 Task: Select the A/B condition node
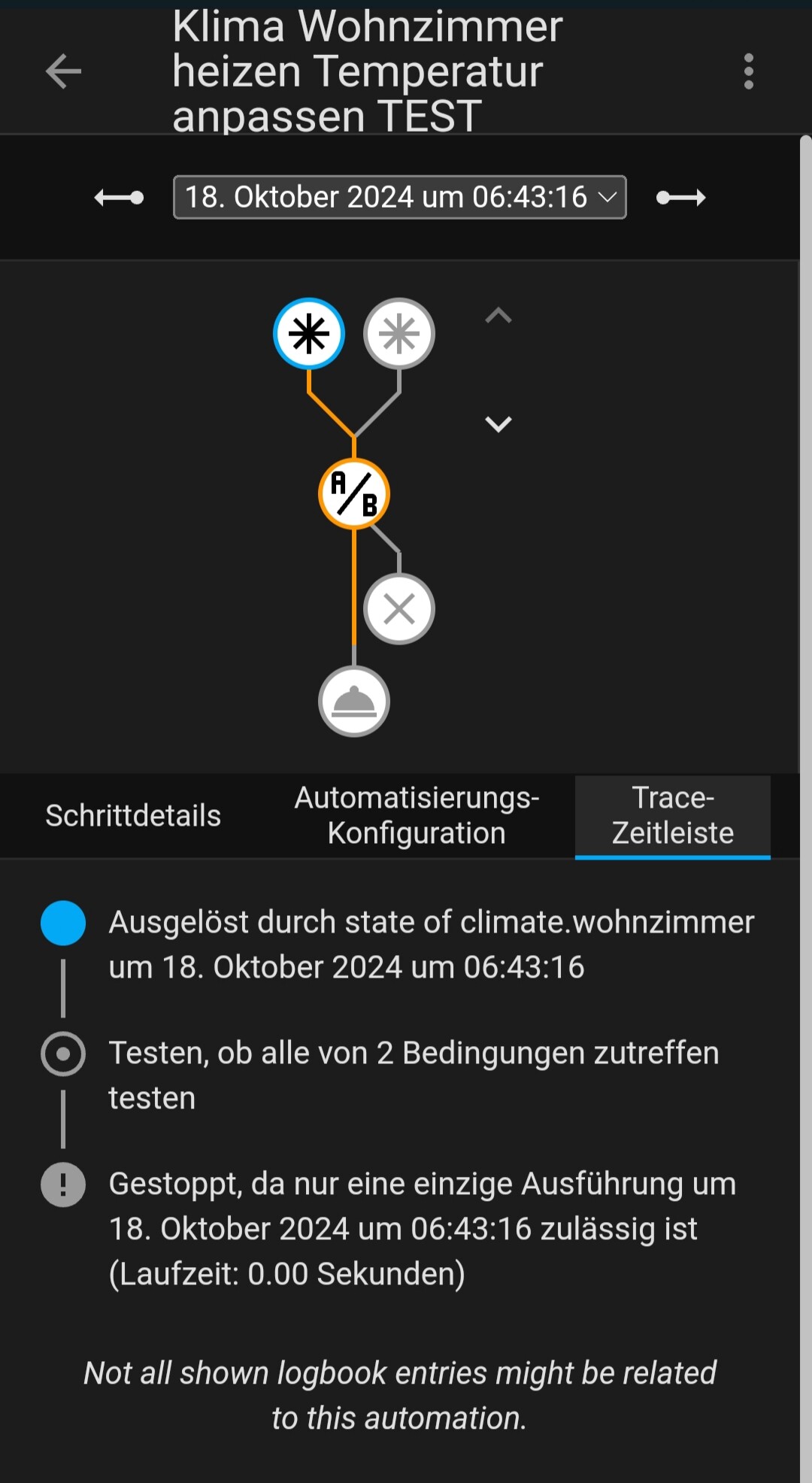354,494
